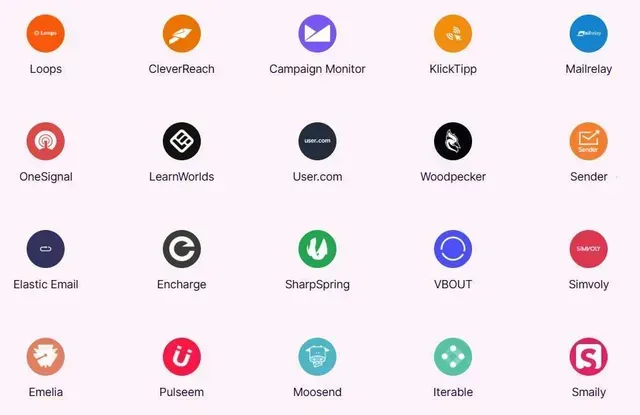Screen dimensions: 640x415
Task: Tap the Smaily integration
Action: tap(588, 356)
